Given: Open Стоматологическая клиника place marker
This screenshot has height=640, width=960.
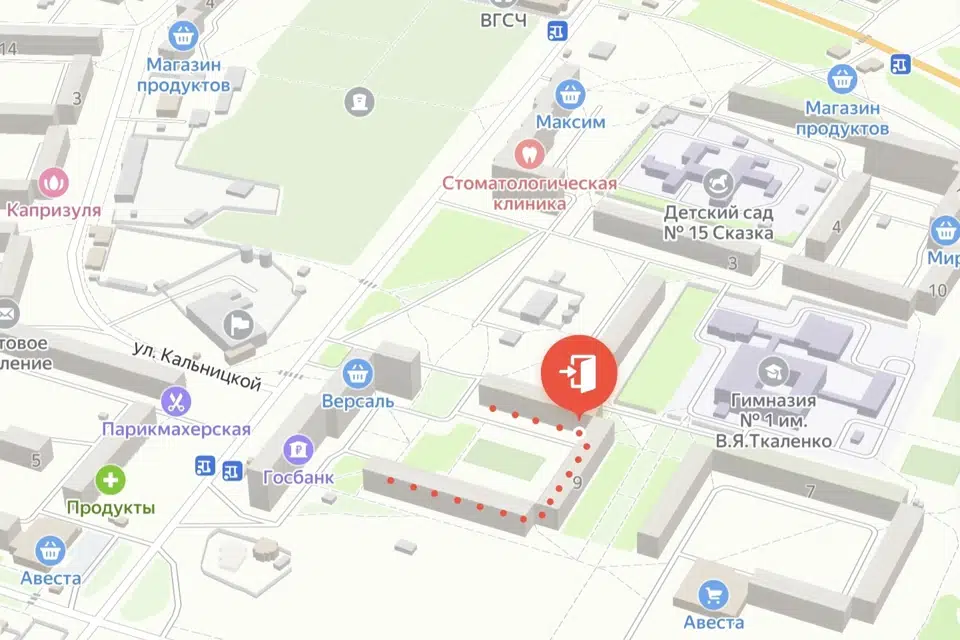Looking at the screenshot, I should [527, 154].
